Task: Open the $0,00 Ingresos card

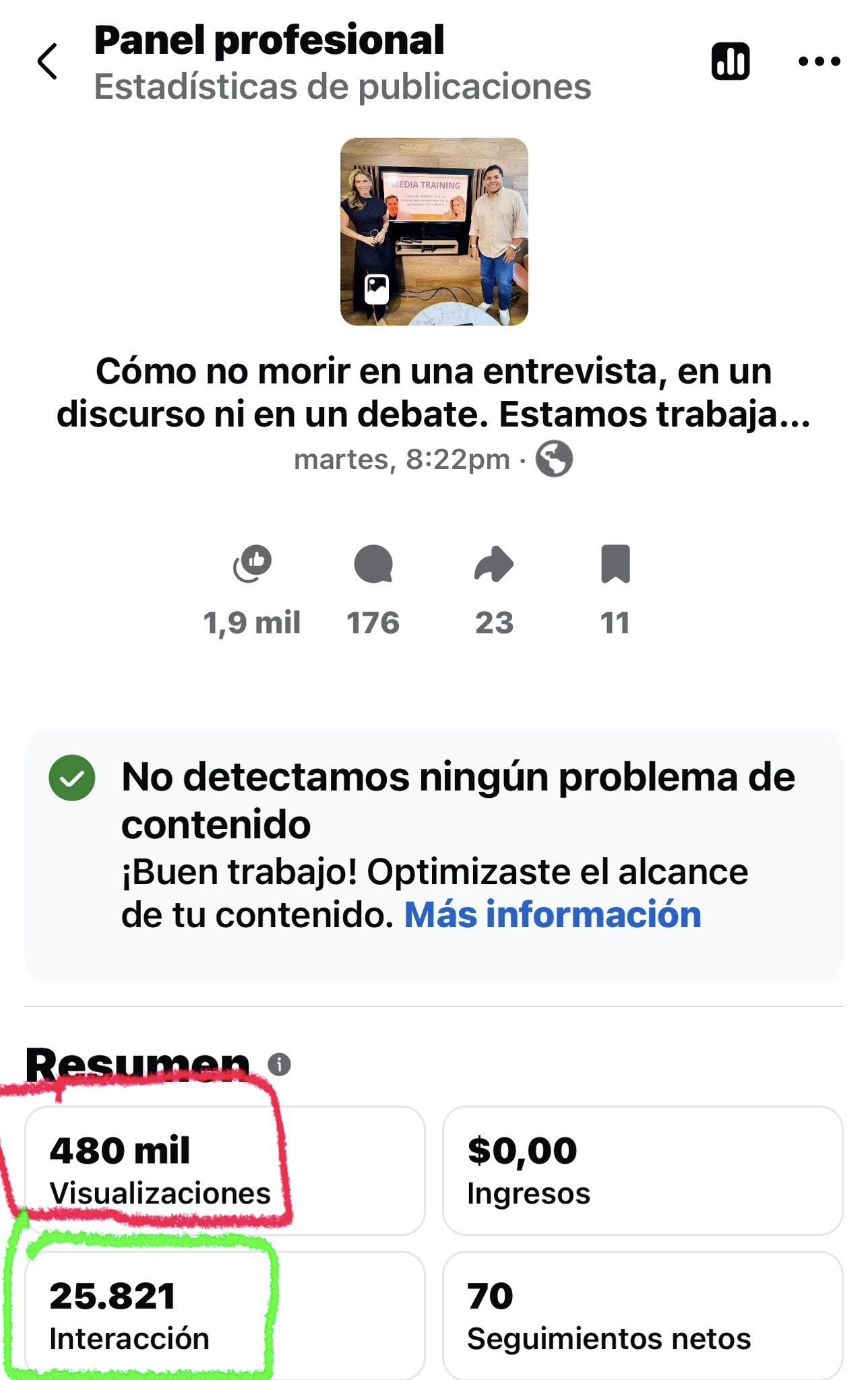Action: [642, 1170]
